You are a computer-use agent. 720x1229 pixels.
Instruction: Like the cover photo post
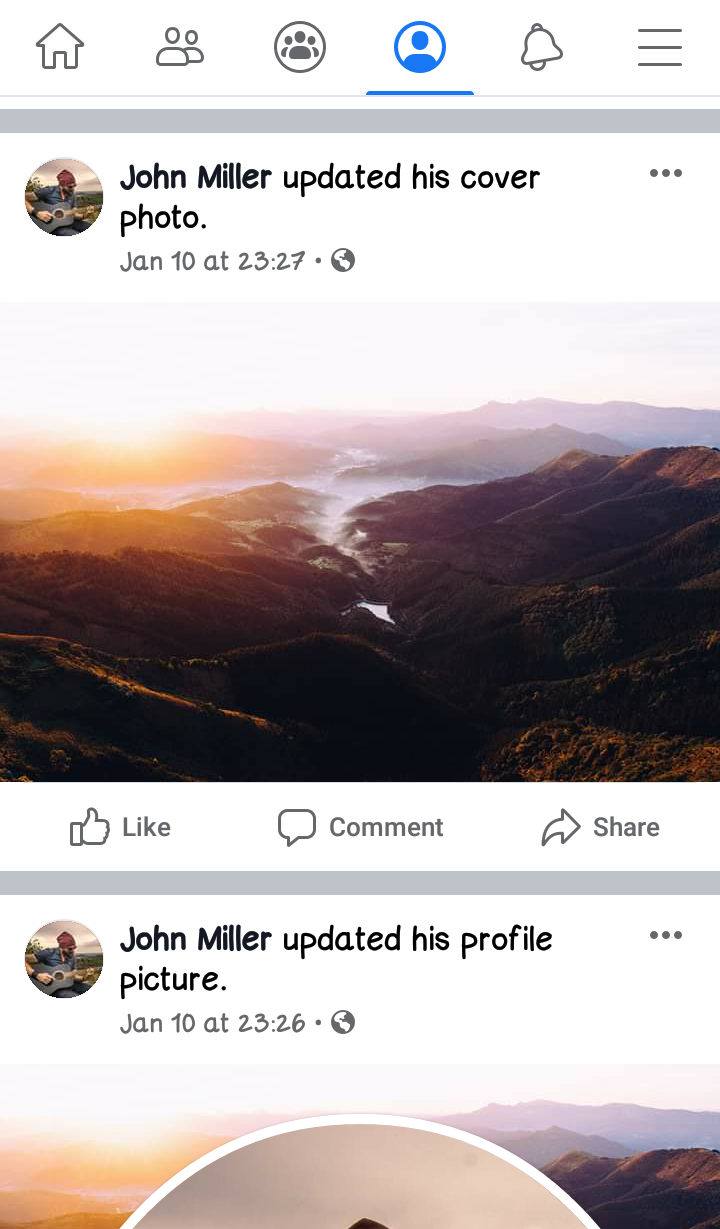tap(120, 827)
